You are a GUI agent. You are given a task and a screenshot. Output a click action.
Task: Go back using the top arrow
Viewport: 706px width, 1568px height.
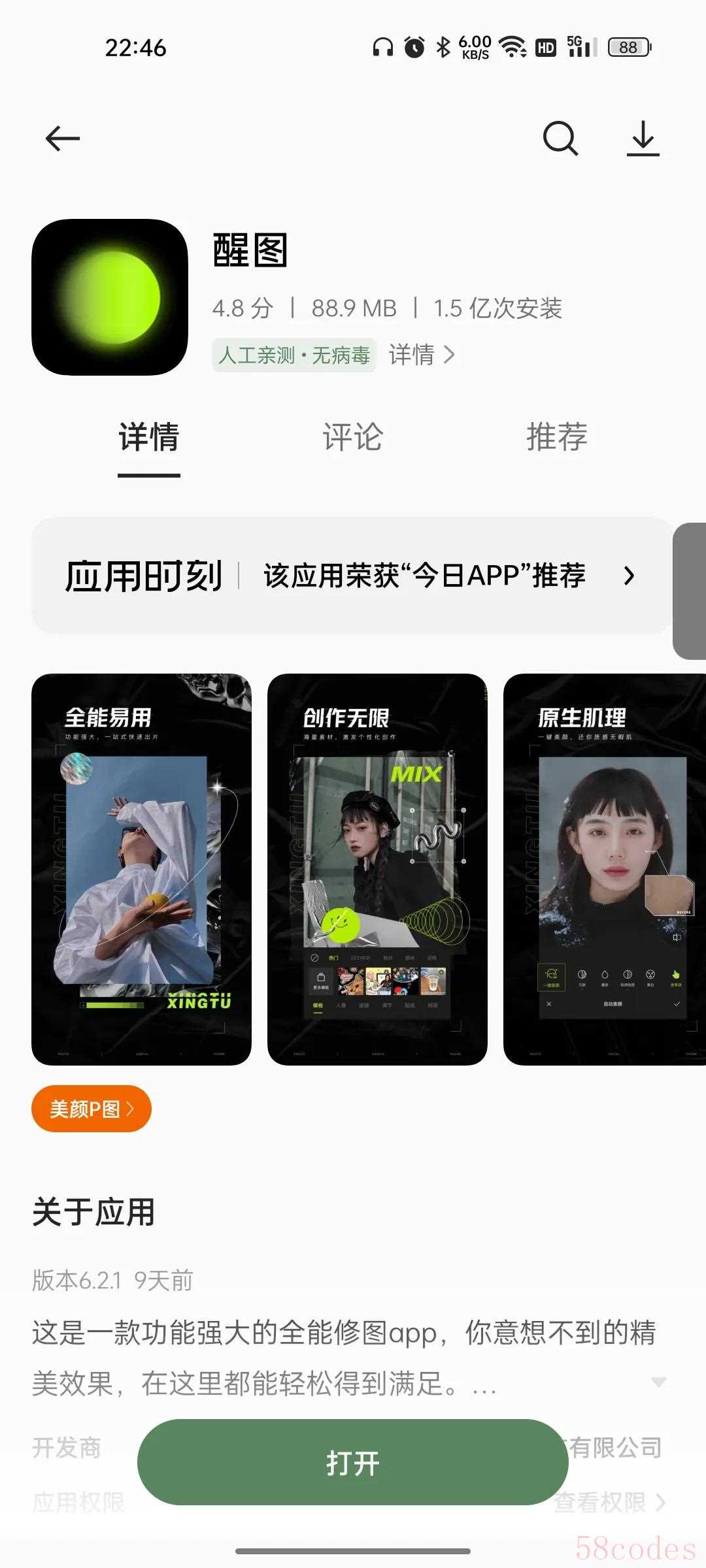[63, 139]
